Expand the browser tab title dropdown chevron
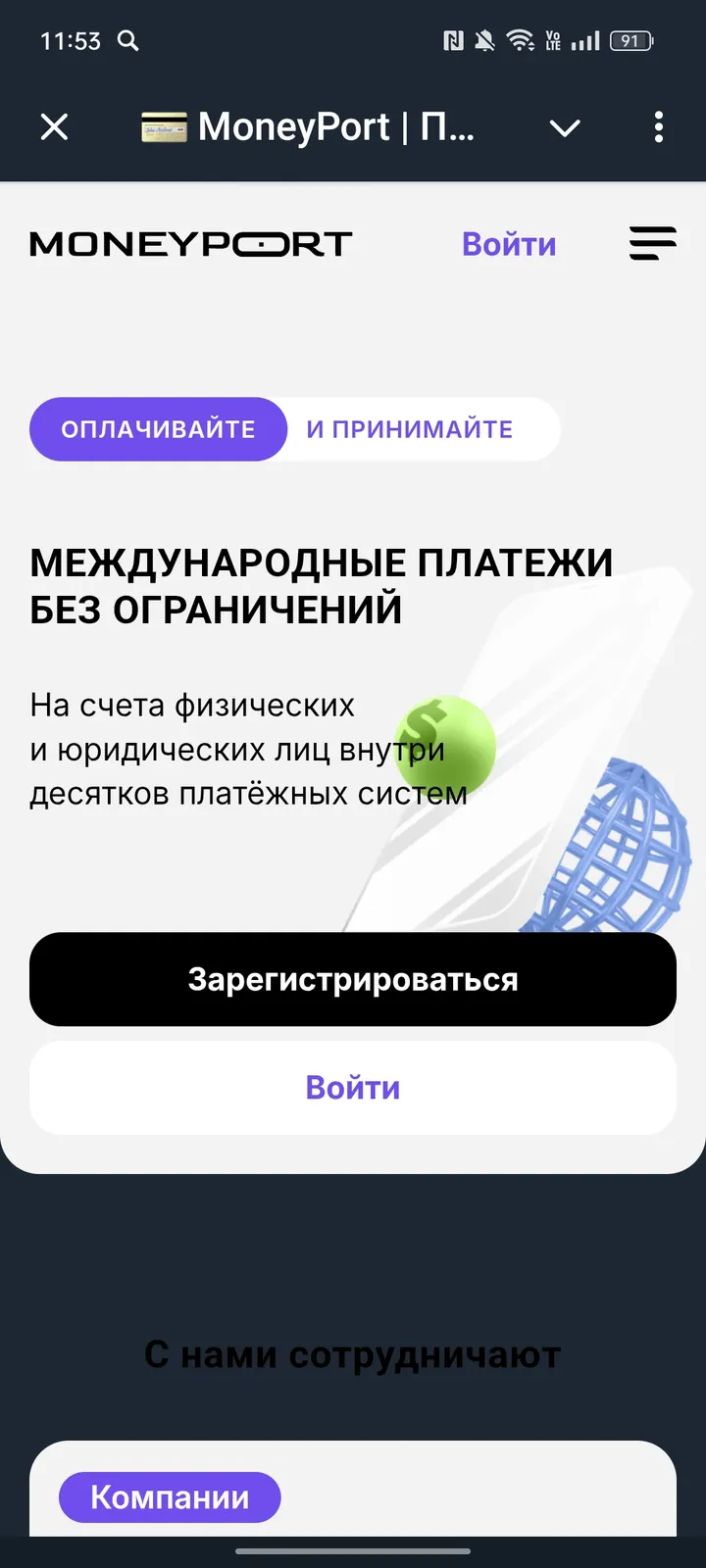Viewport: 706px width, 1568px height. click(x=565, y=127)
